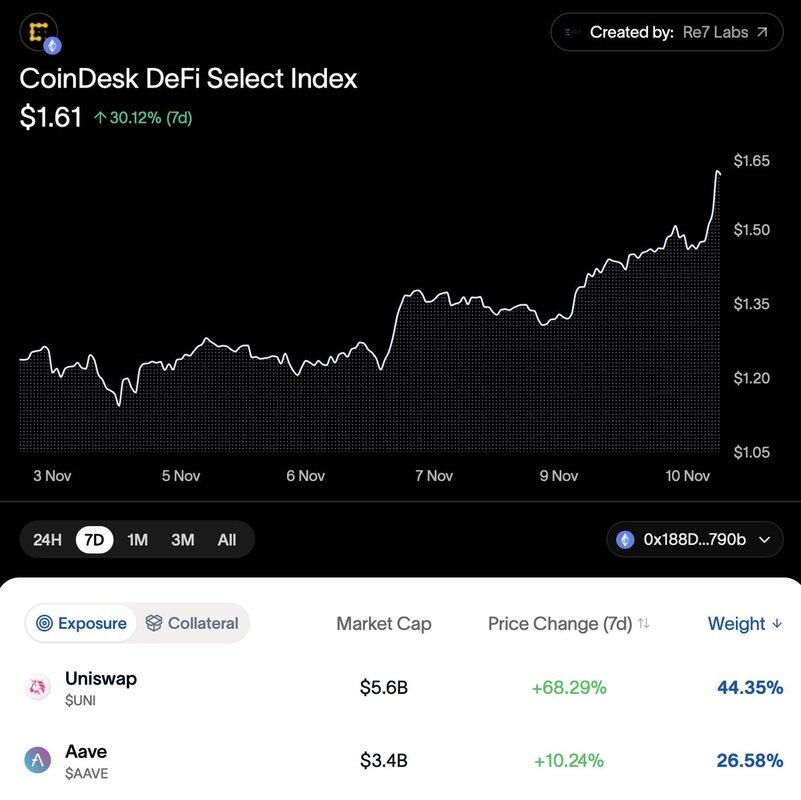The image size is (801, 800).
Task: Switch to the Exposure tab
Action: 82,624
